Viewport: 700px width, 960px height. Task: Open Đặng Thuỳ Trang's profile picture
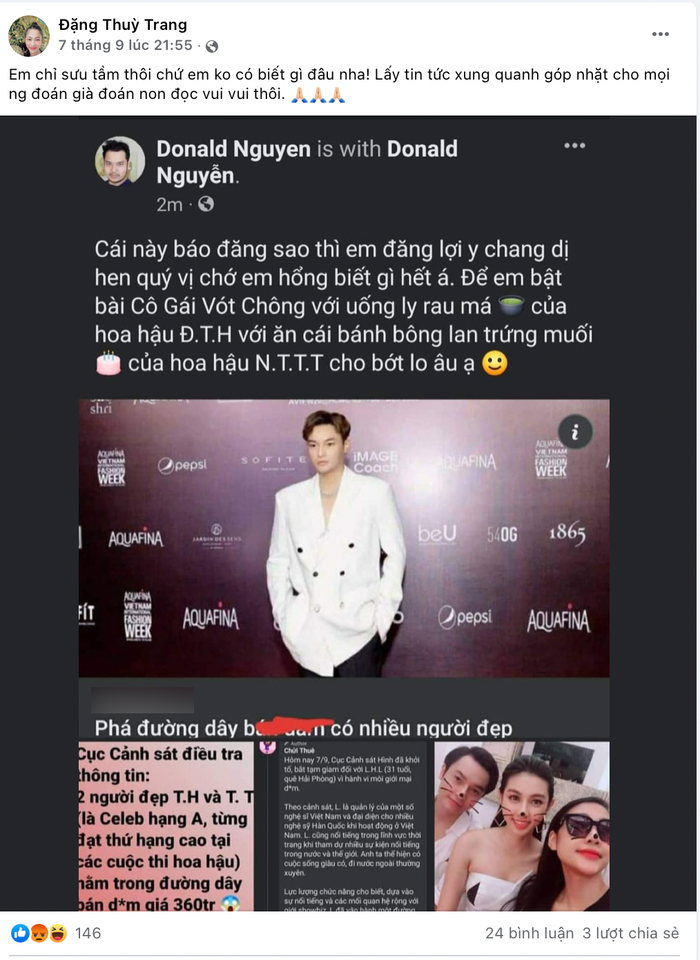coord(29,35)
